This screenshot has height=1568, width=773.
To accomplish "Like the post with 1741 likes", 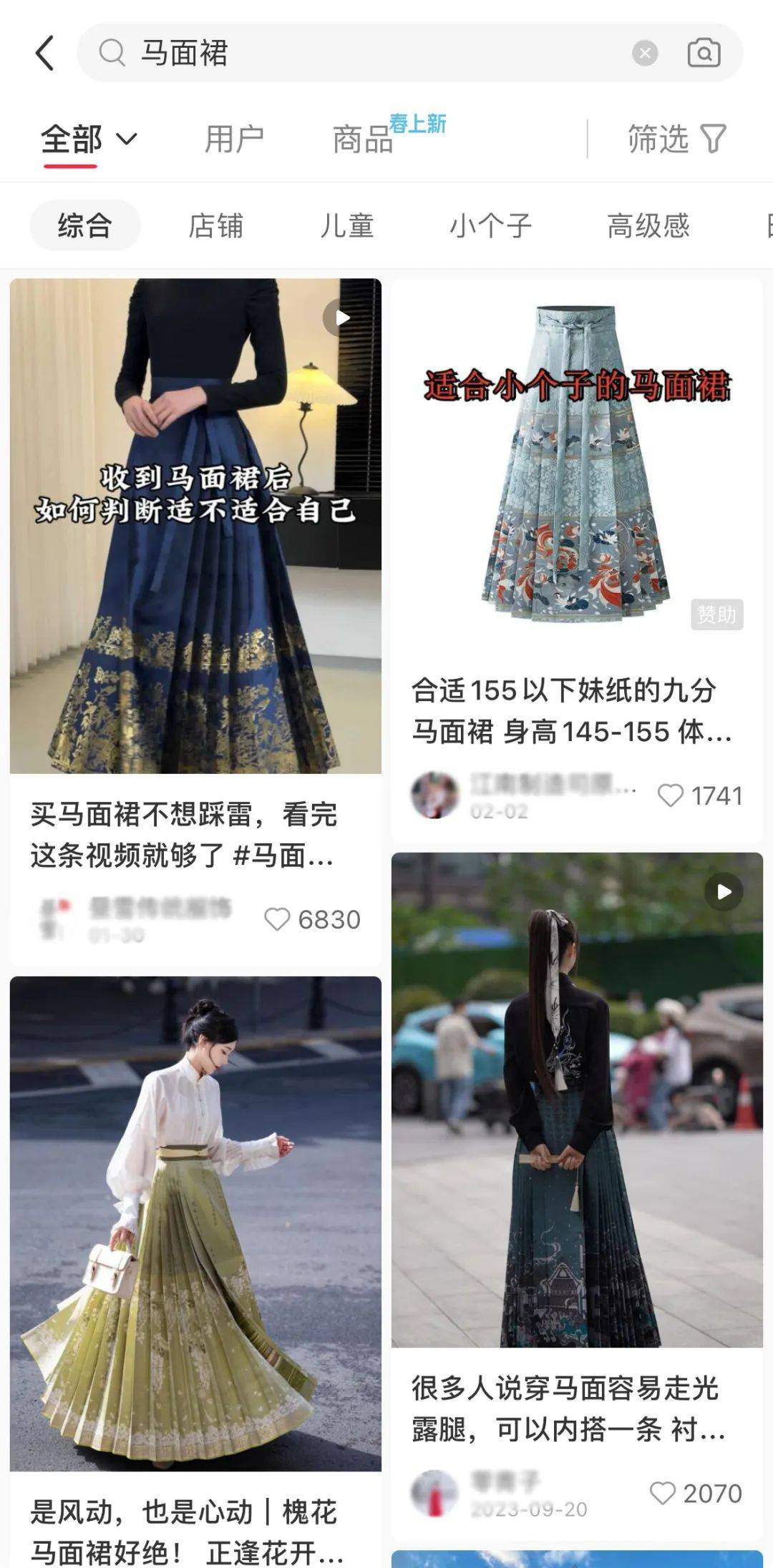I will 670,795.
